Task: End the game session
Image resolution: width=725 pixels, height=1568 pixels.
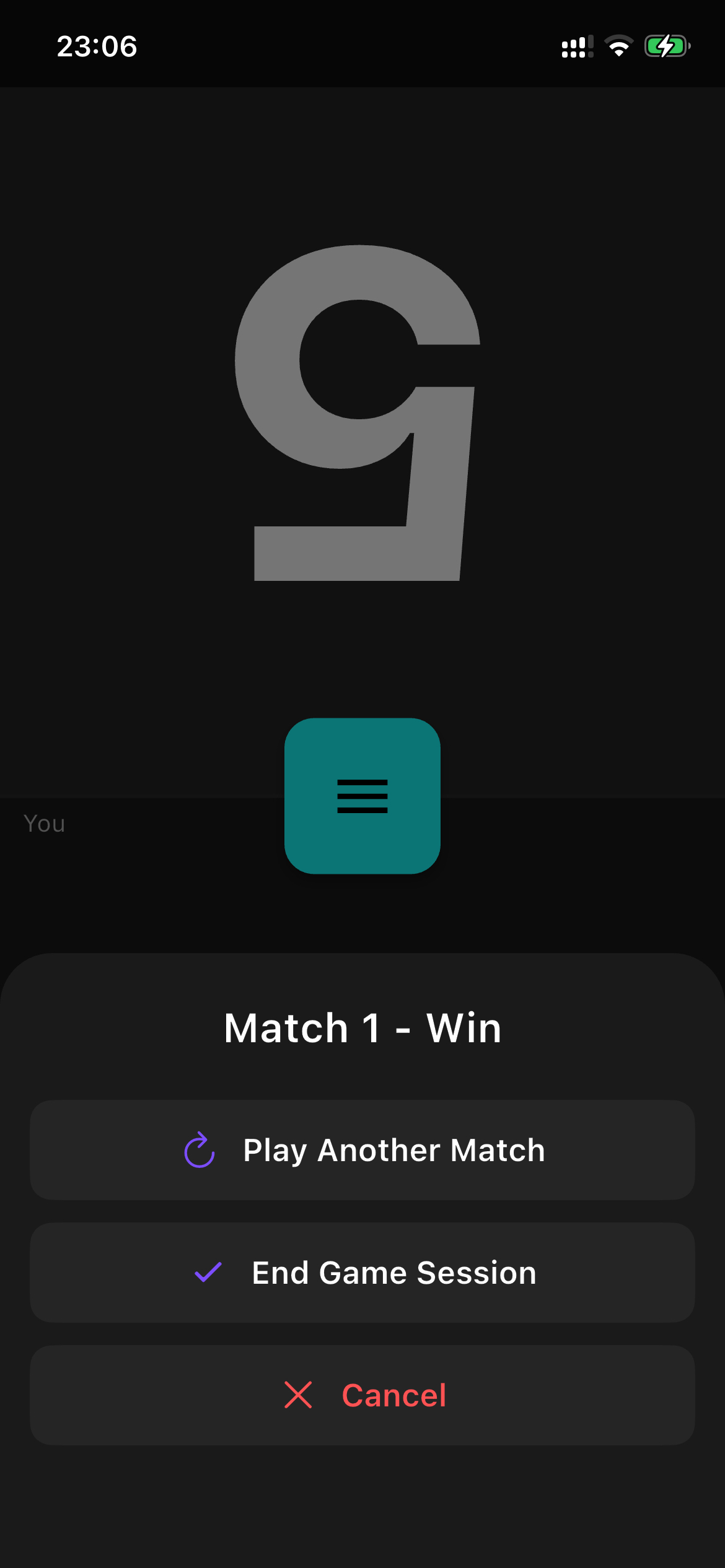Action: tap(362, 1273)
